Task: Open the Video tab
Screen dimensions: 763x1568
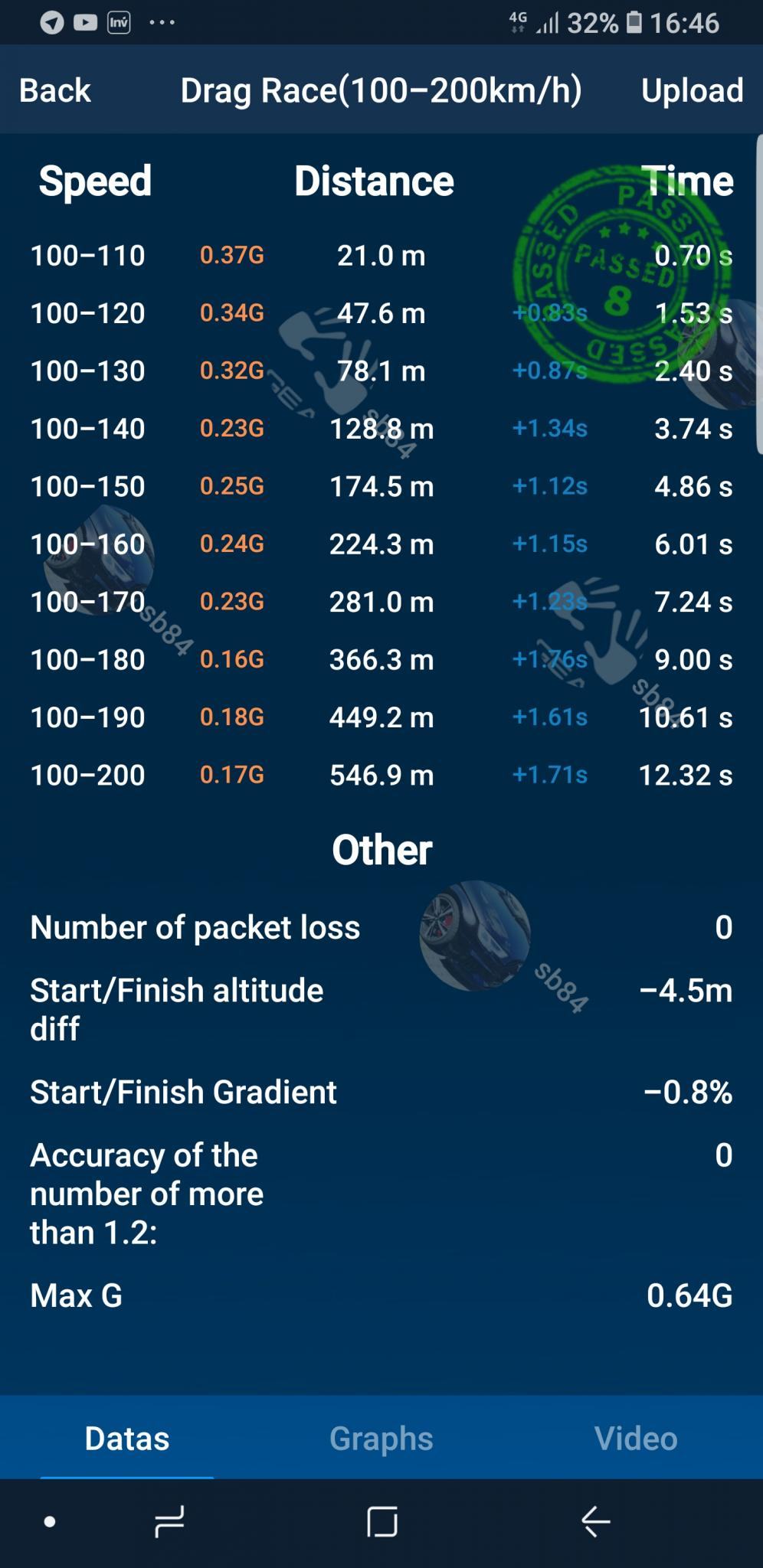Action: click(636, 1438)
